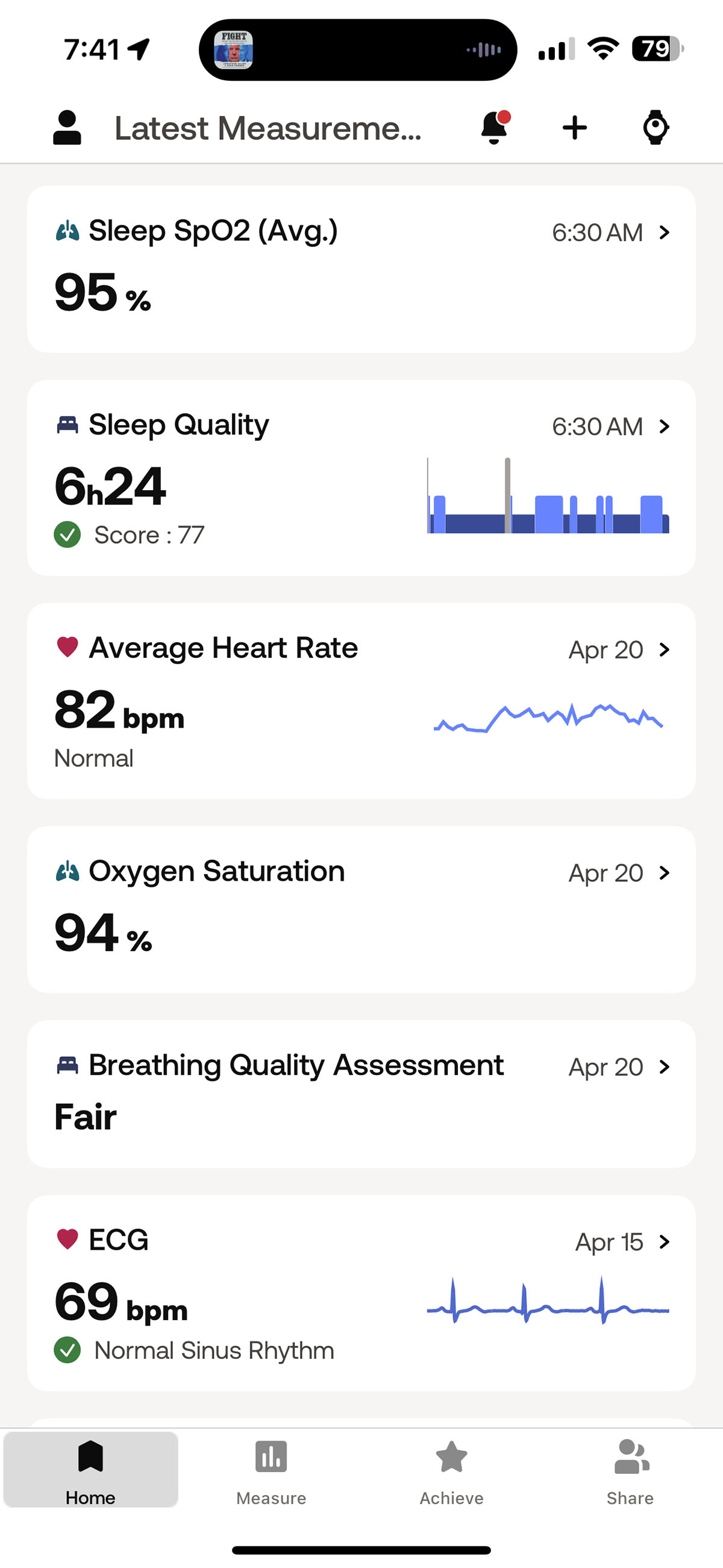The image size is (723, 1568).
Task: Switch to the Achieve tab
Action: click(x=451, y=1469)
